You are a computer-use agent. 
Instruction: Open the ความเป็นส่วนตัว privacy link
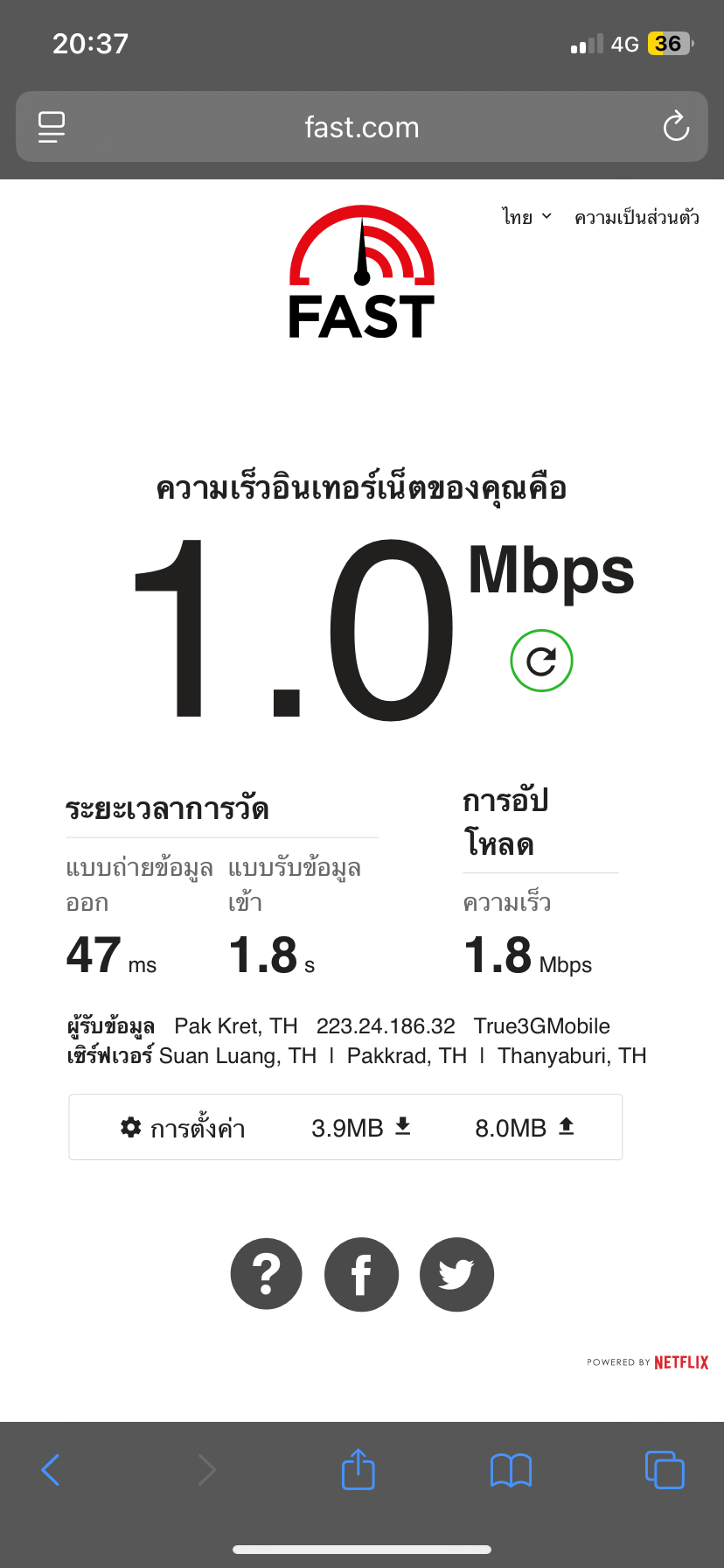pos(637,217)
